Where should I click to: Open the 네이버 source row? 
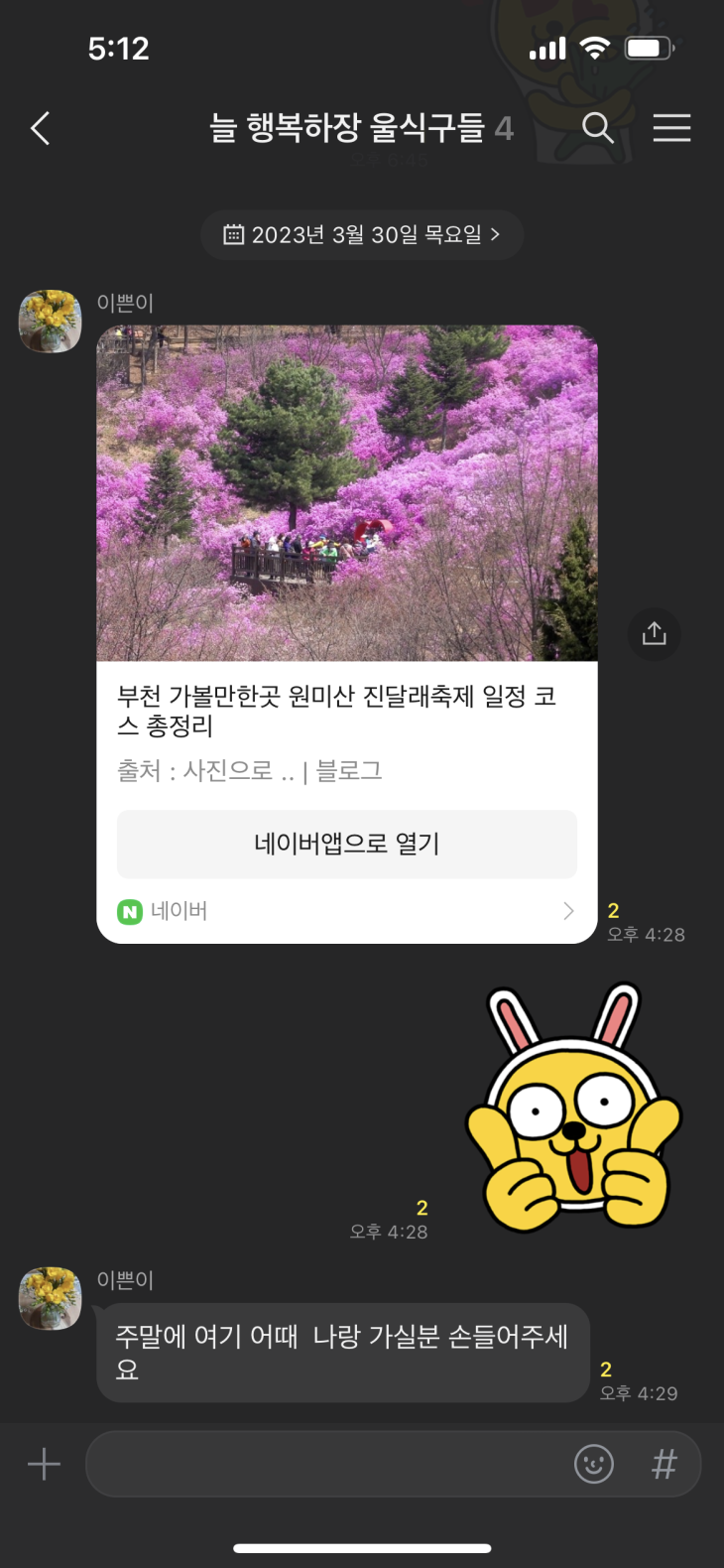click(x=346, y=911)
